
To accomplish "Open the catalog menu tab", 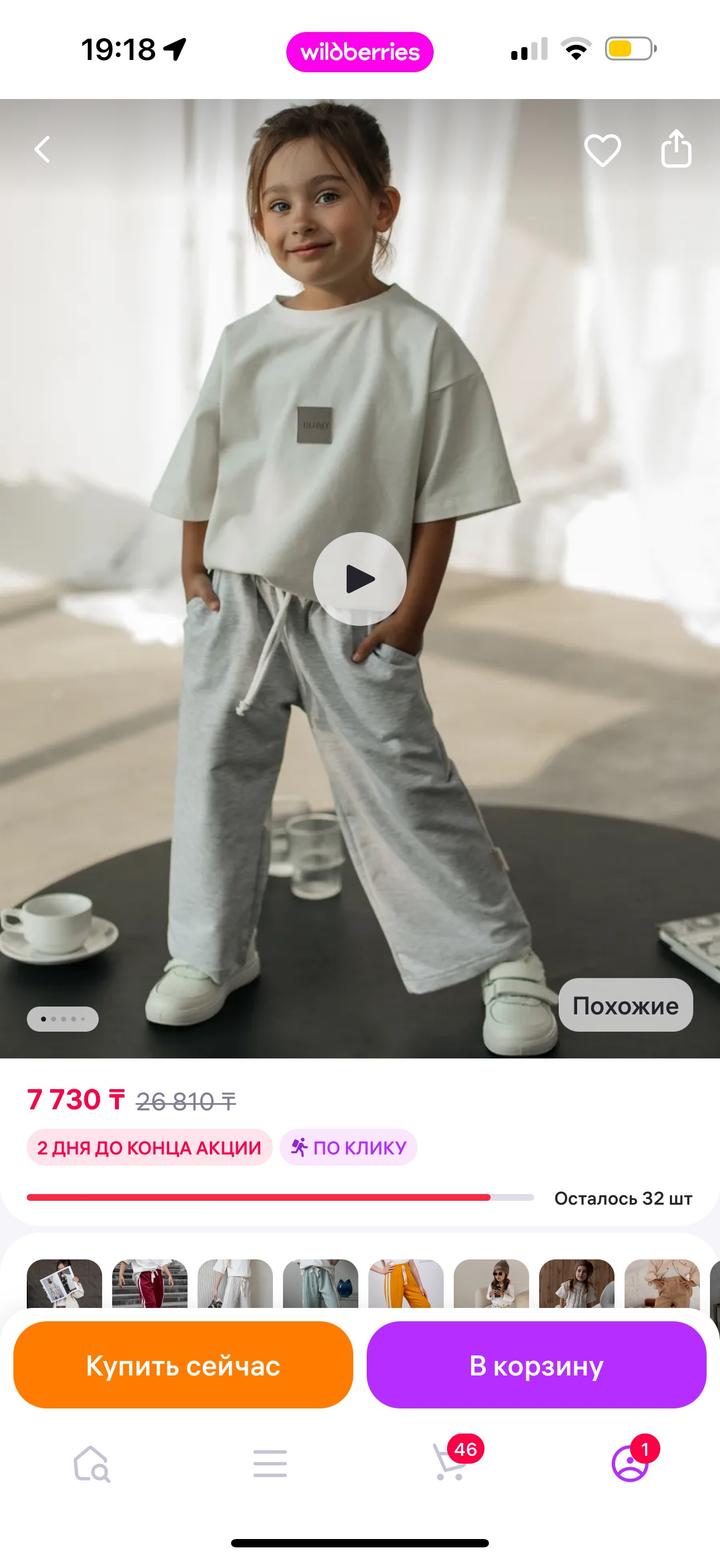I will point(270,1464).
